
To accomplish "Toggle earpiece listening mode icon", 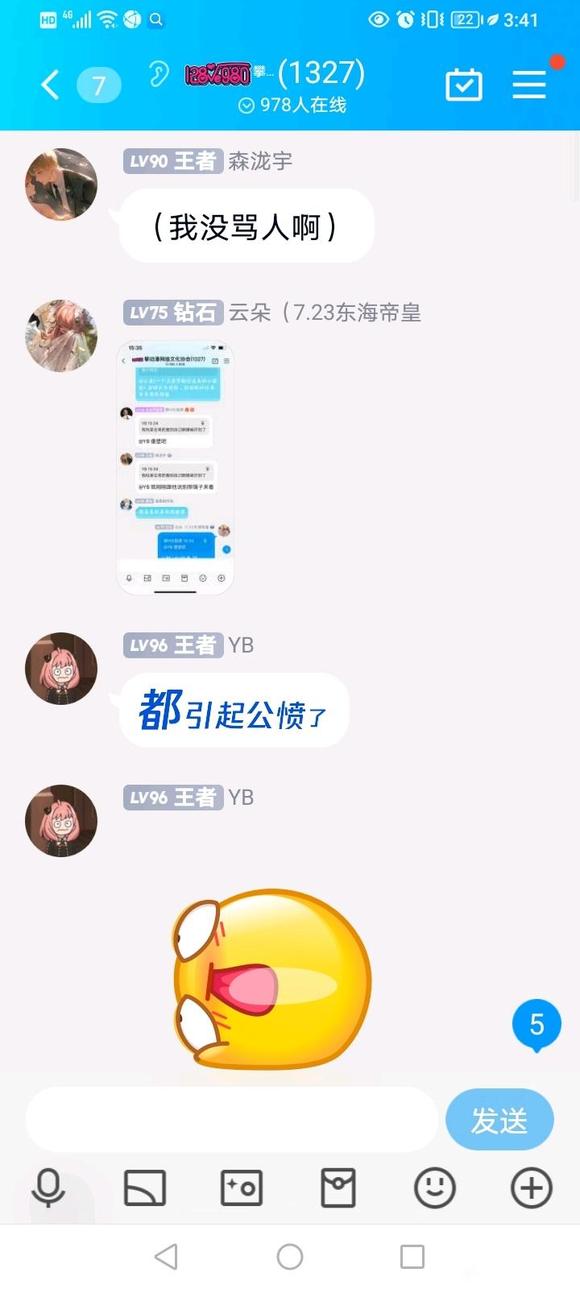I will (158, 75).
